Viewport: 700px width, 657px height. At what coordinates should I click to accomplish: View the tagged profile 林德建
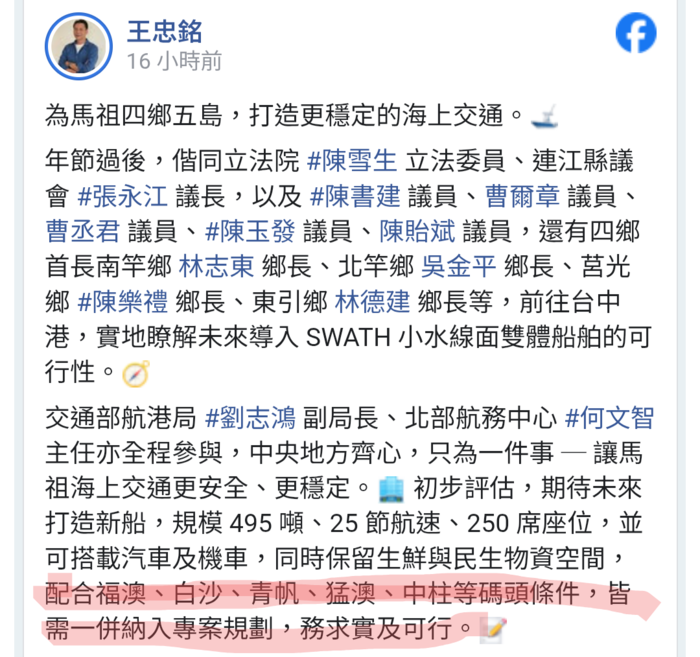[x=372, y=302]
